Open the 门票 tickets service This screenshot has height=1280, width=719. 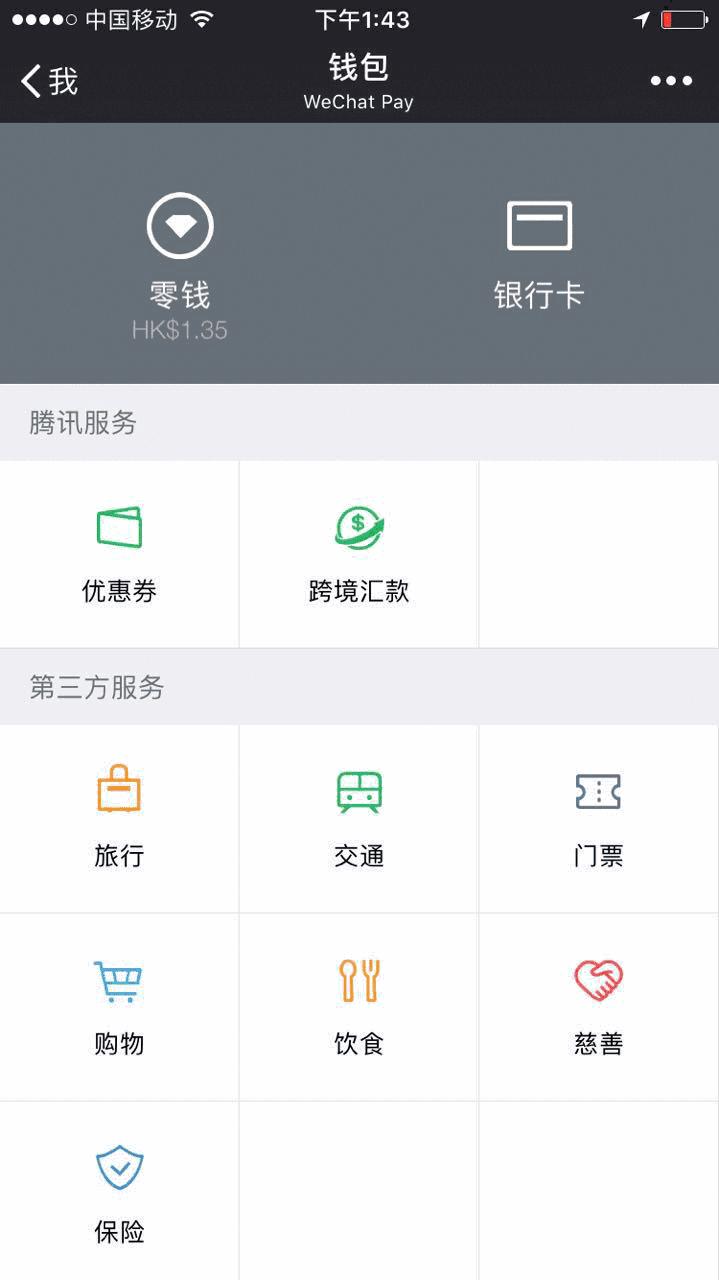pos(599,818)
